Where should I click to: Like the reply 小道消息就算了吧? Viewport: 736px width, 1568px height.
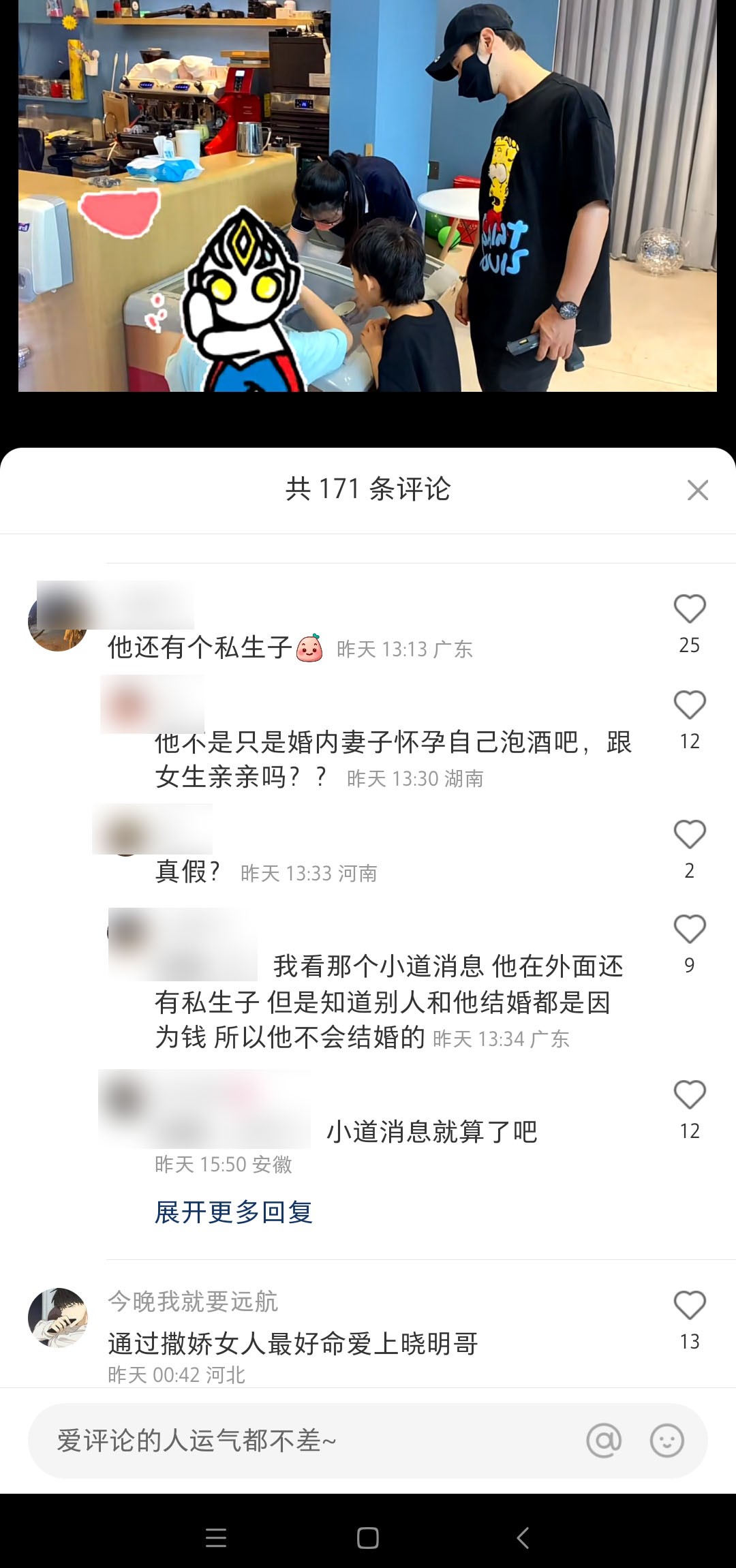(689, 1095)
